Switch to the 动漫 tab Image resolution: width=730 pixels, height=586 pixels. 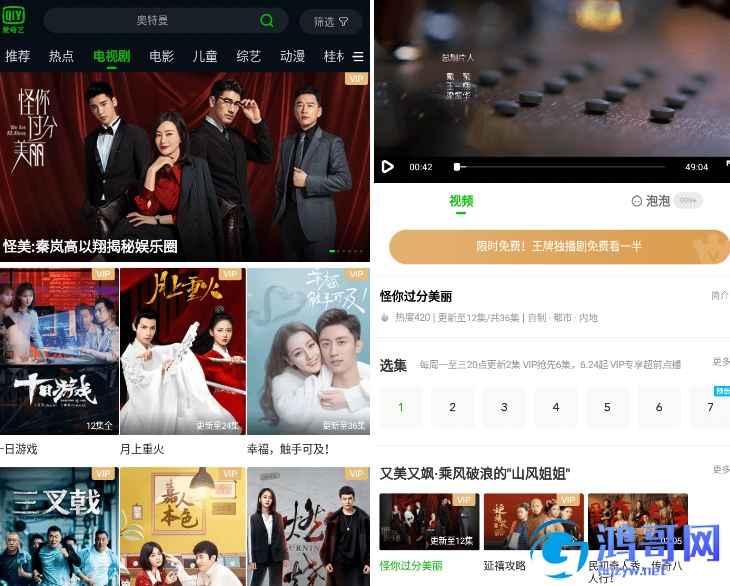point(293,56)
